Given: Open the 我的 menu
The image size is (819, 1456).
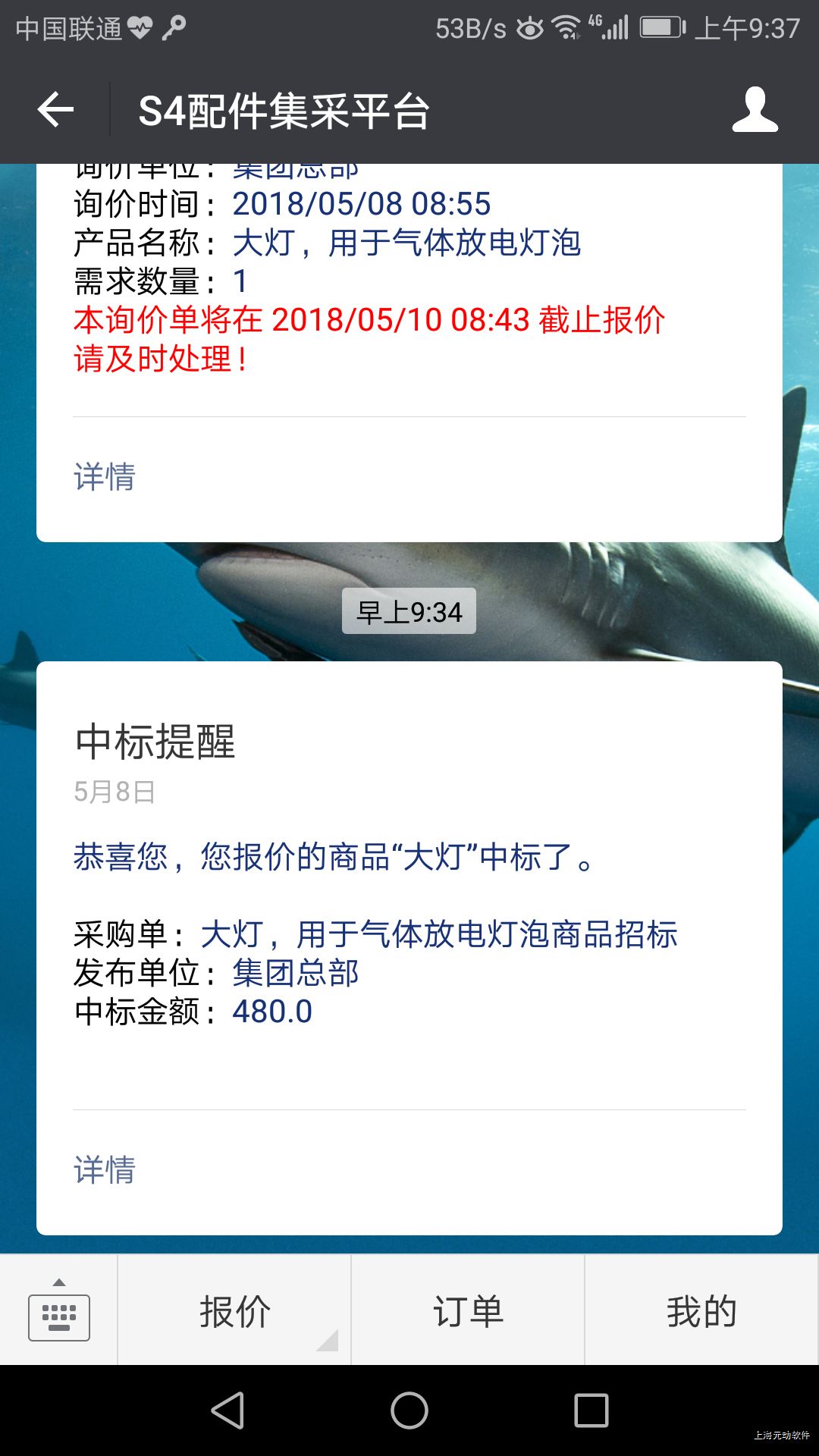Looking at the screenshot, I should [x=701, y=1312].
